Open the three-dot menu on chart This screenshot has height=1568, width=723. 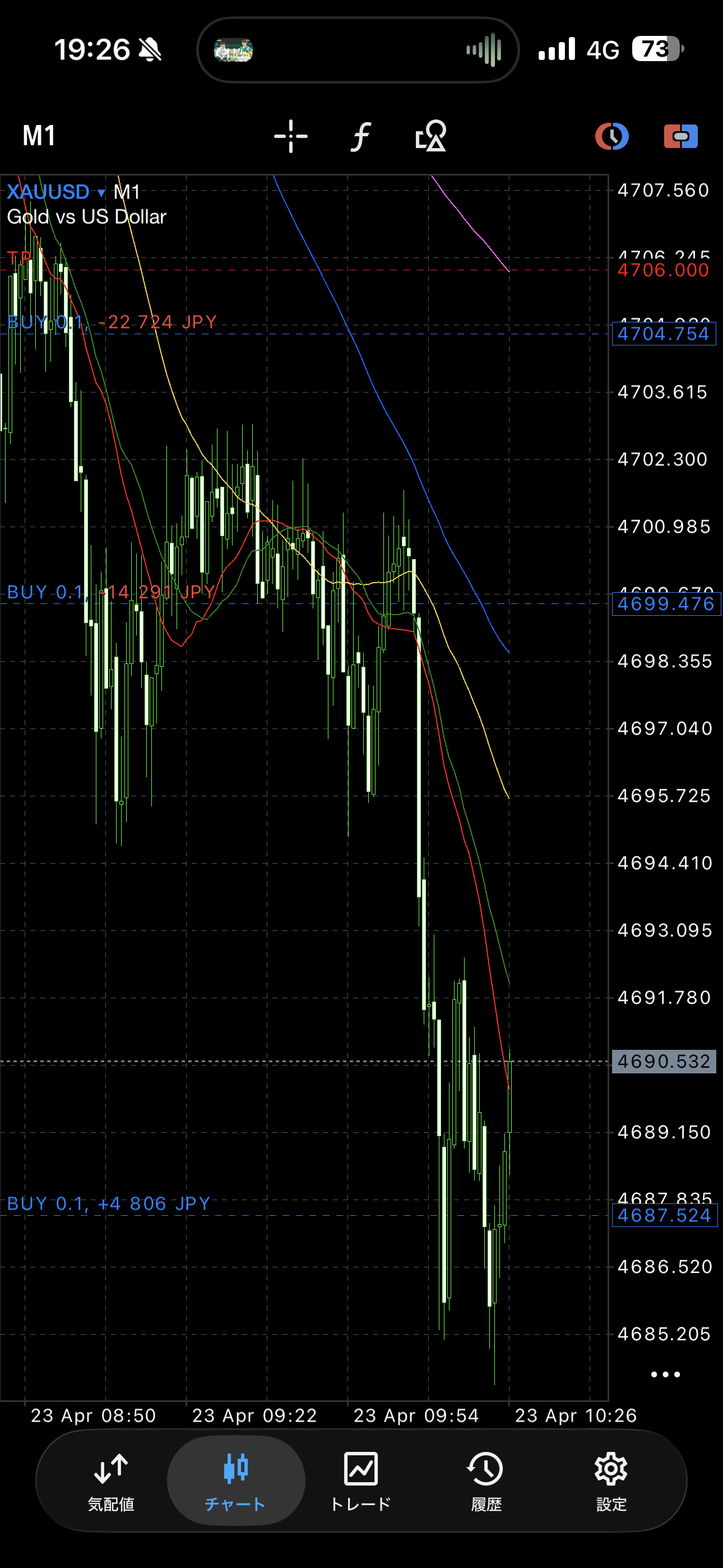tap(665, 1375)
